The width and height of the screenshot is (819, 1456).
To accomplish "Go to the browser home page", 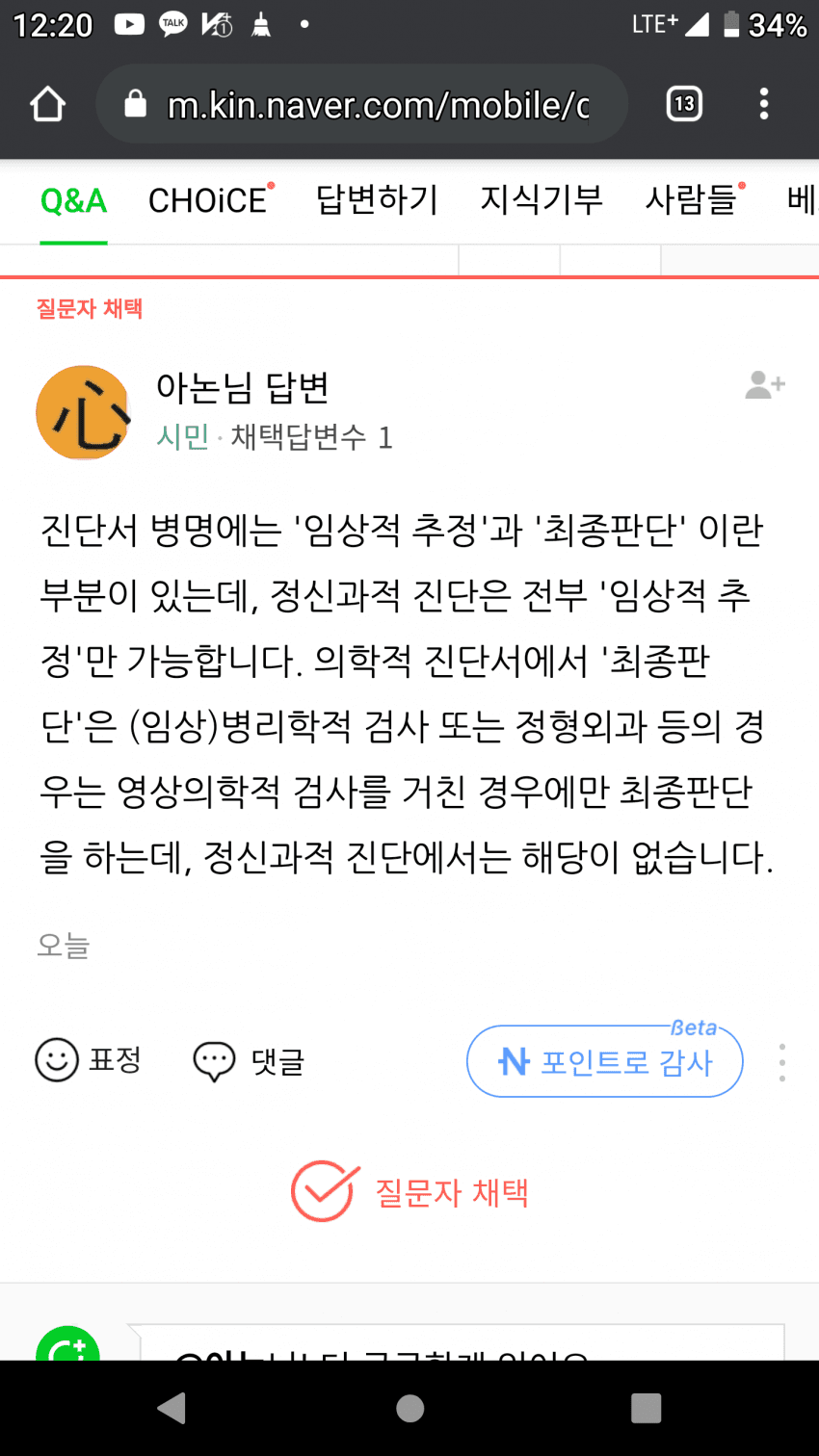I will [47, 104].
